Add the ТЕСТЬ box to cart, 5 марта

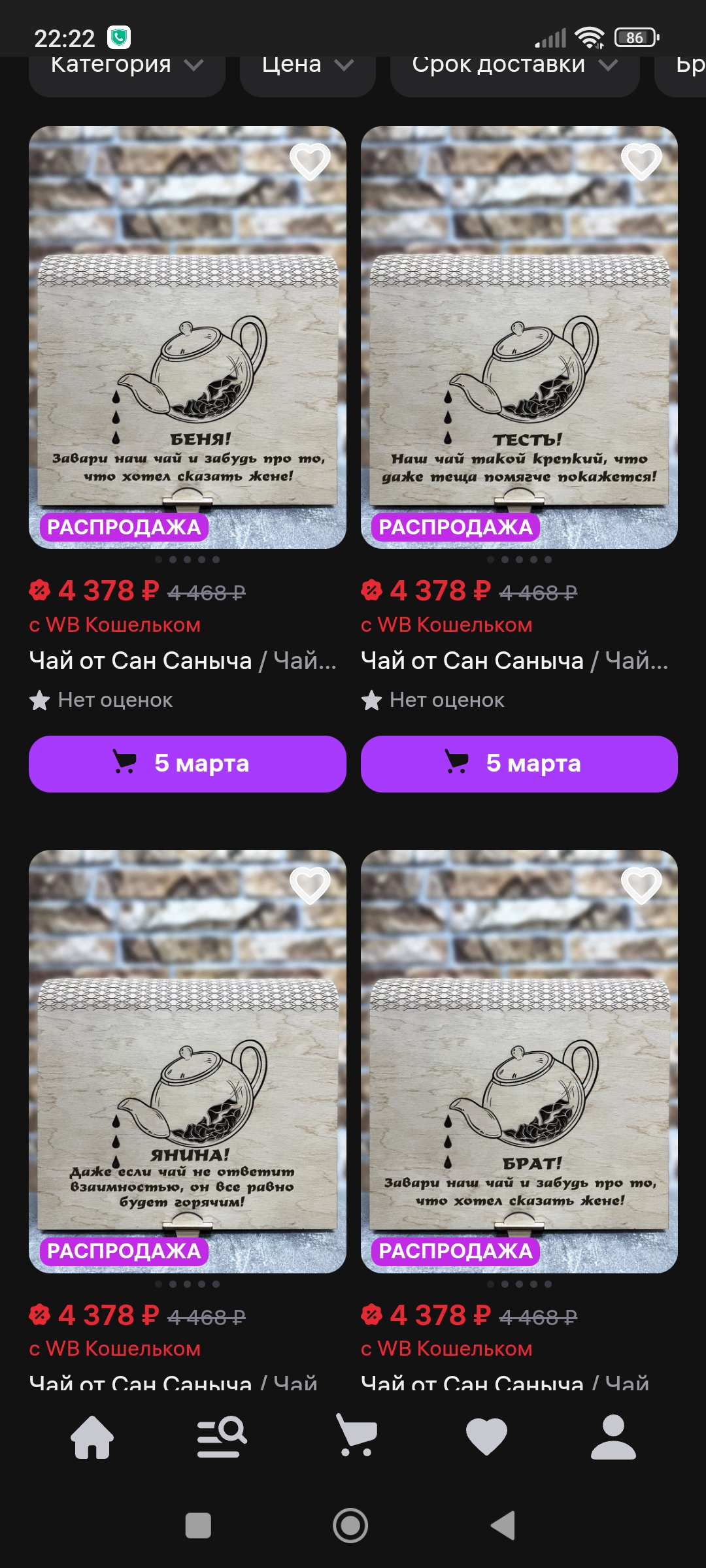coord(519,764)
